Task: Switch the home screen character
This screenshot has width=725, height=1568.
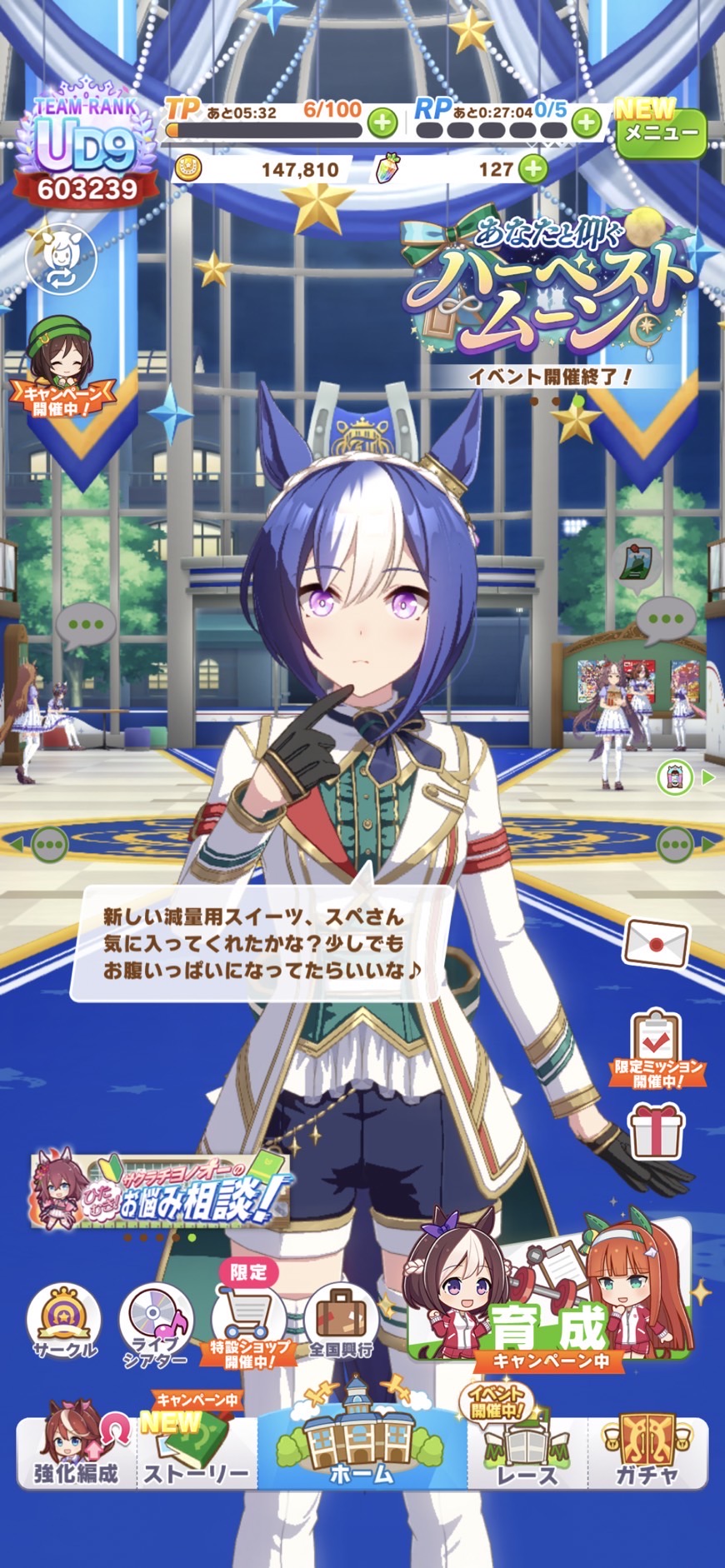Action: 62,257
